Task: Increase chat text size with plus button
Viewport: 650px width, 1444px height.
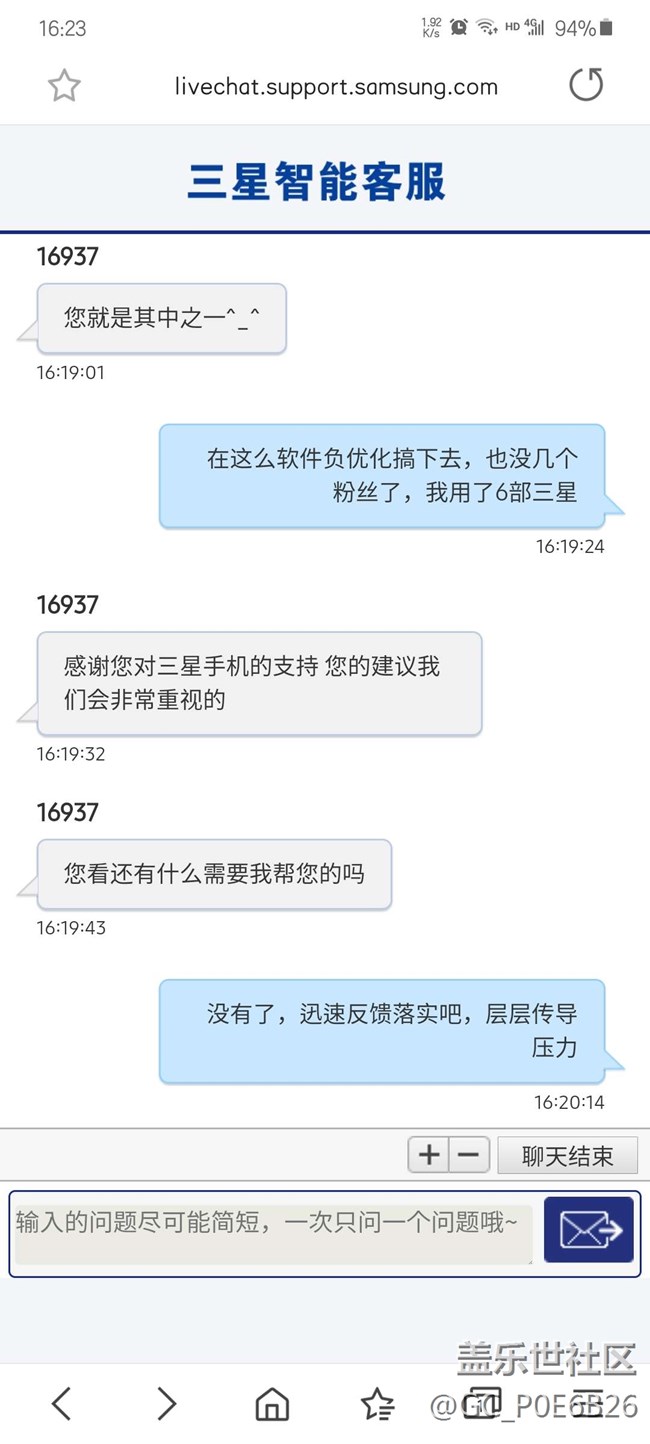Action: click(x=429, y=1156)
